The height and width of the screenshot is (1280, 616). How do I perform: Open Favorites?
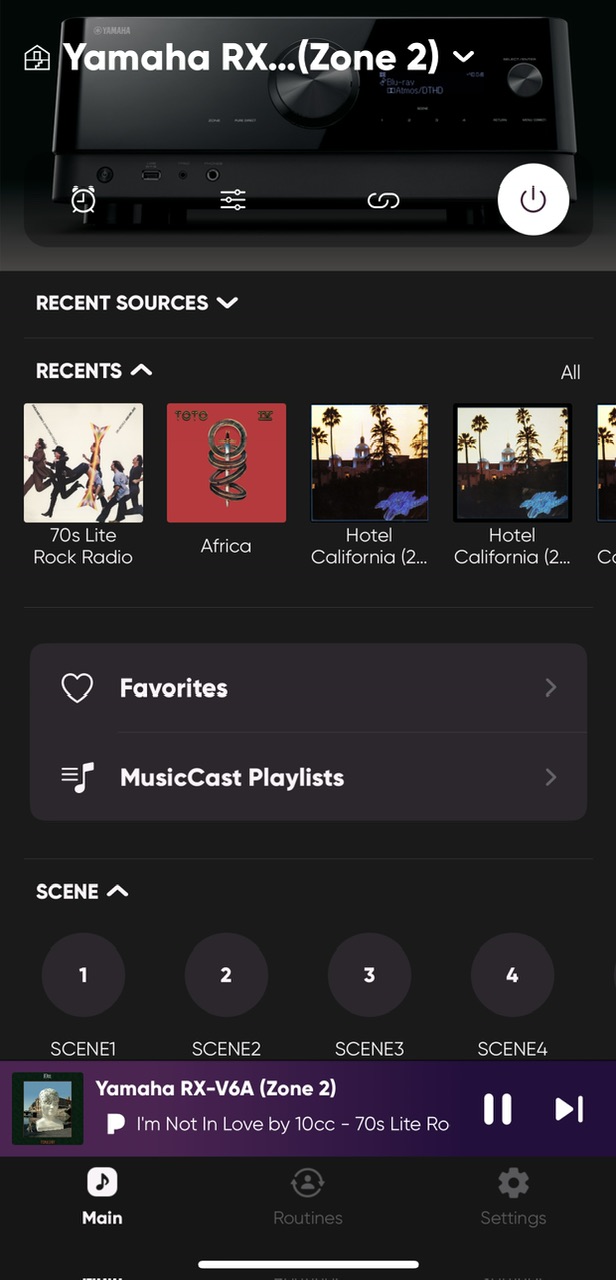[x=308, y=688]
